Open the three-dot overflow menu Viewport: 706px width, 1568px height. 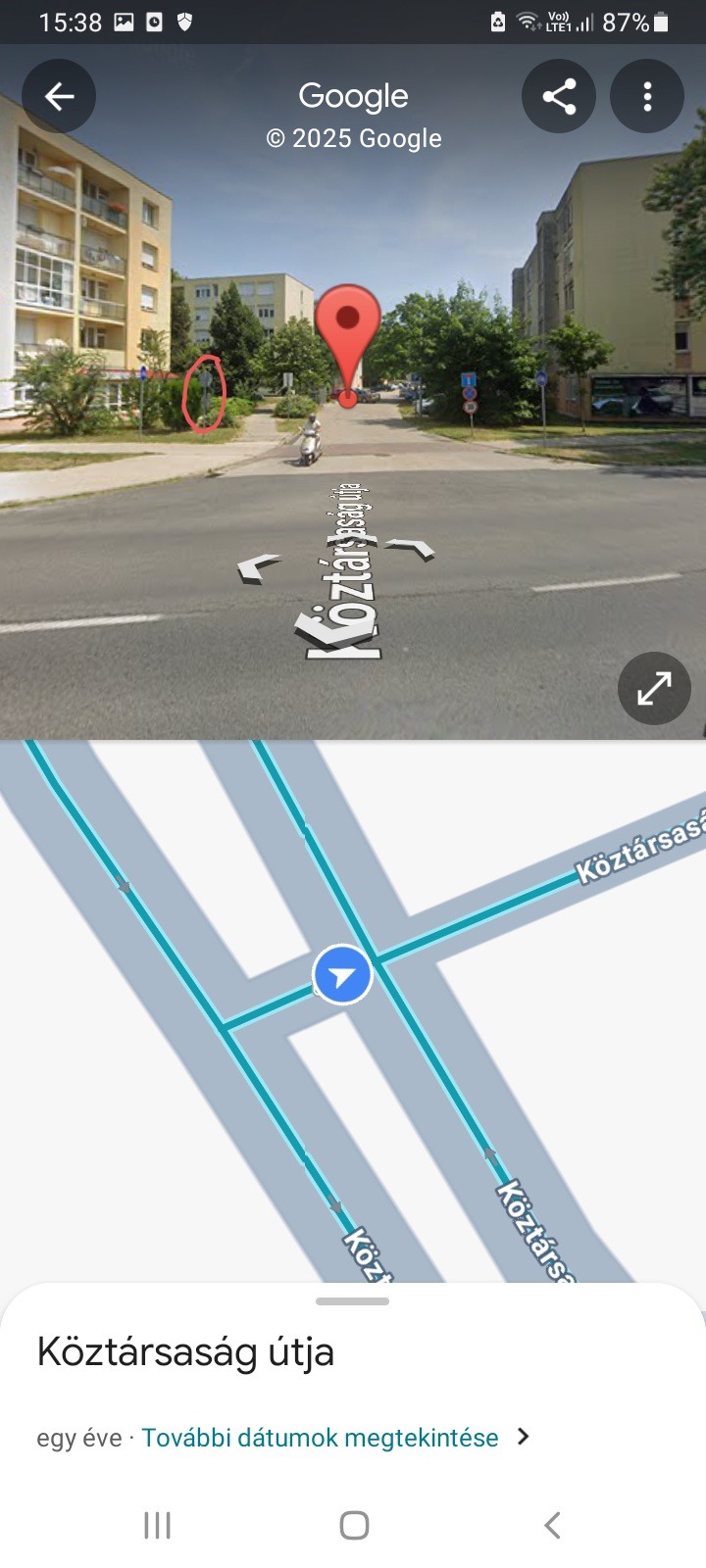pyautogui.click(x=647, y=96)
